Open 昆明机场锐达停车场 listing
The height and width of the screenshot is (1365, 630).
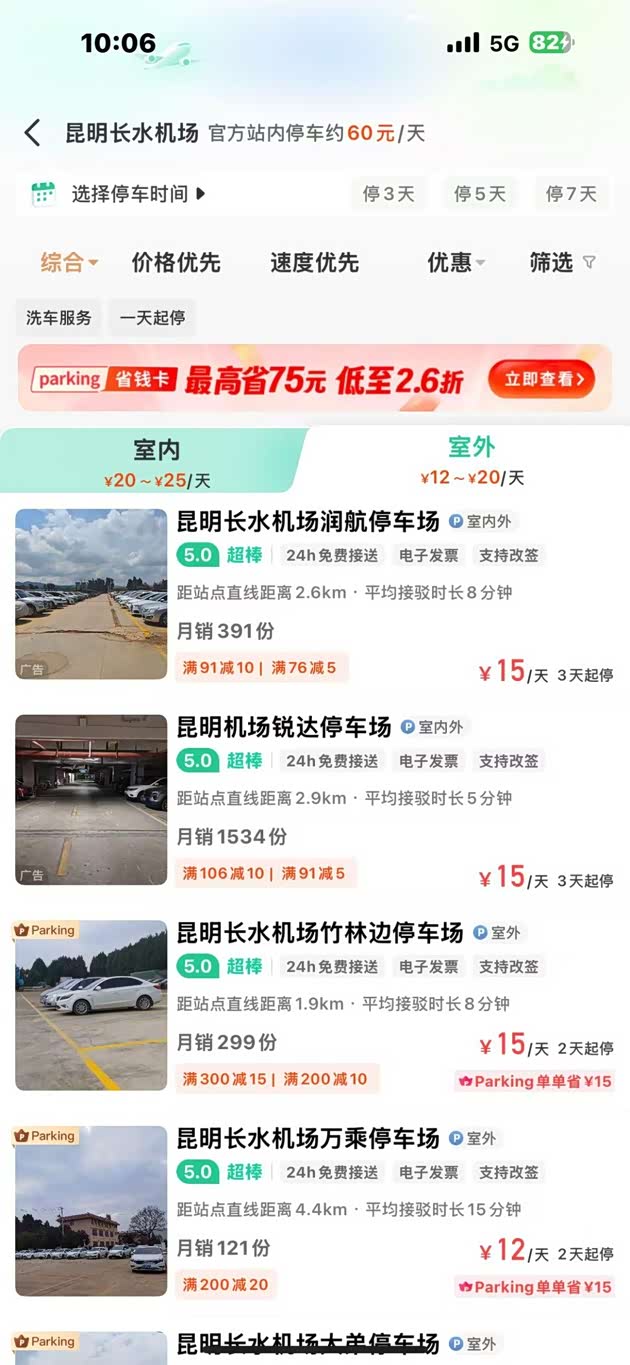tap(284, 727)
